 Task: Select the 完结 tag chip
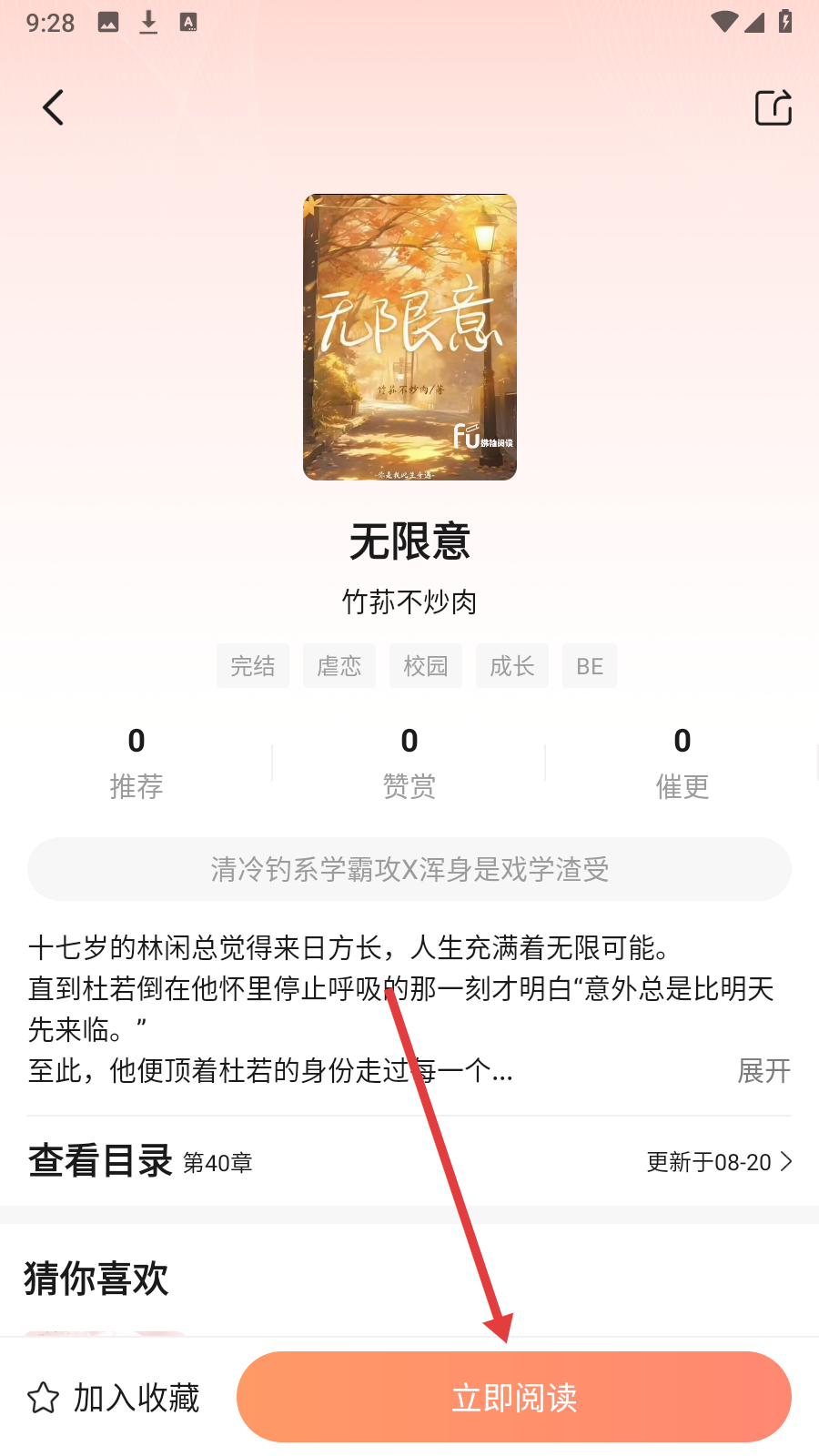click(253, 666)
